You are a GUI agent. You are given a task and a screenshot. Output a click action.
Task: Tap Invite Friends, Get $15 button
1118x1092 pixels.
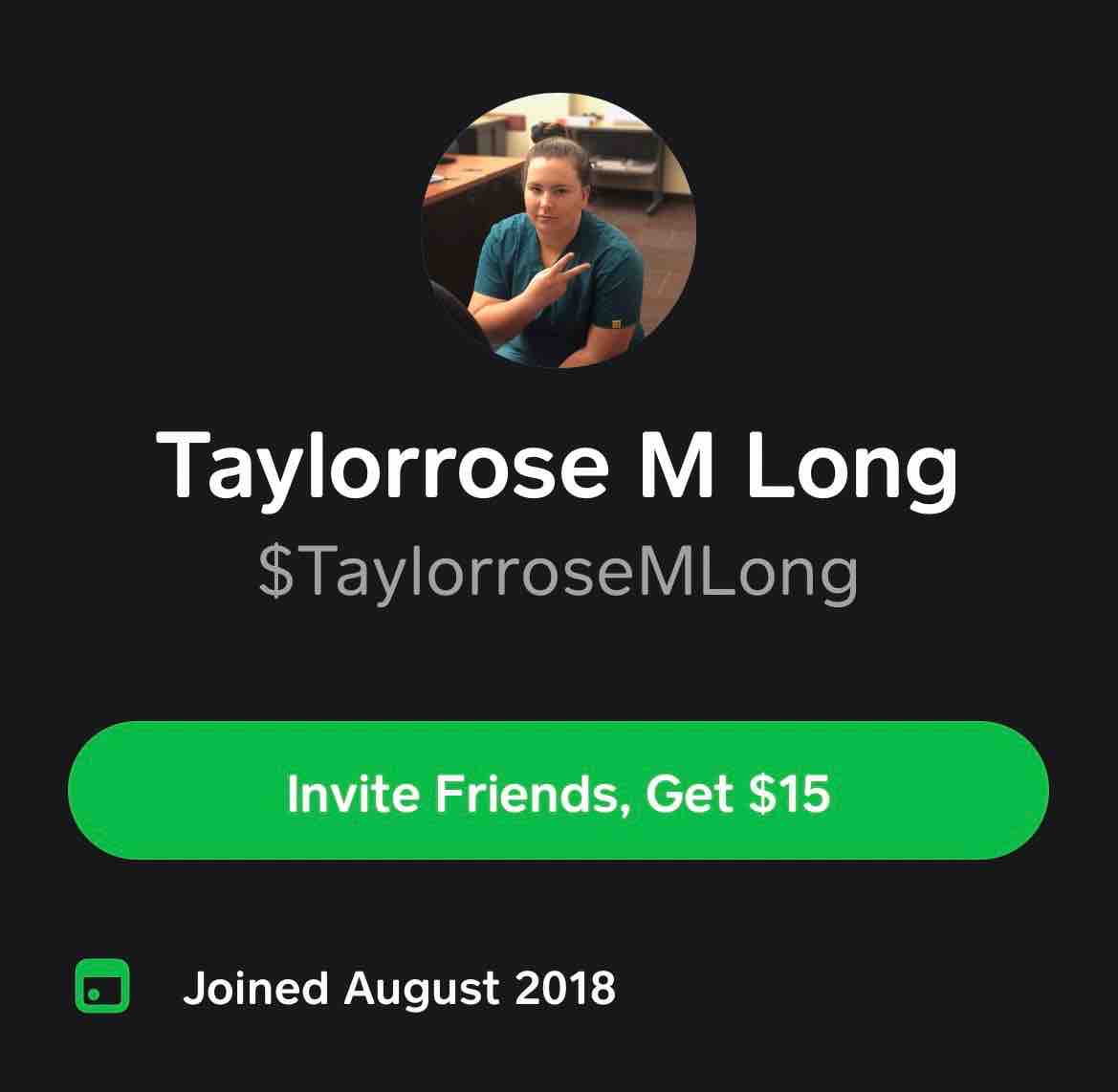pyautogui.click(x=559, y=791)
